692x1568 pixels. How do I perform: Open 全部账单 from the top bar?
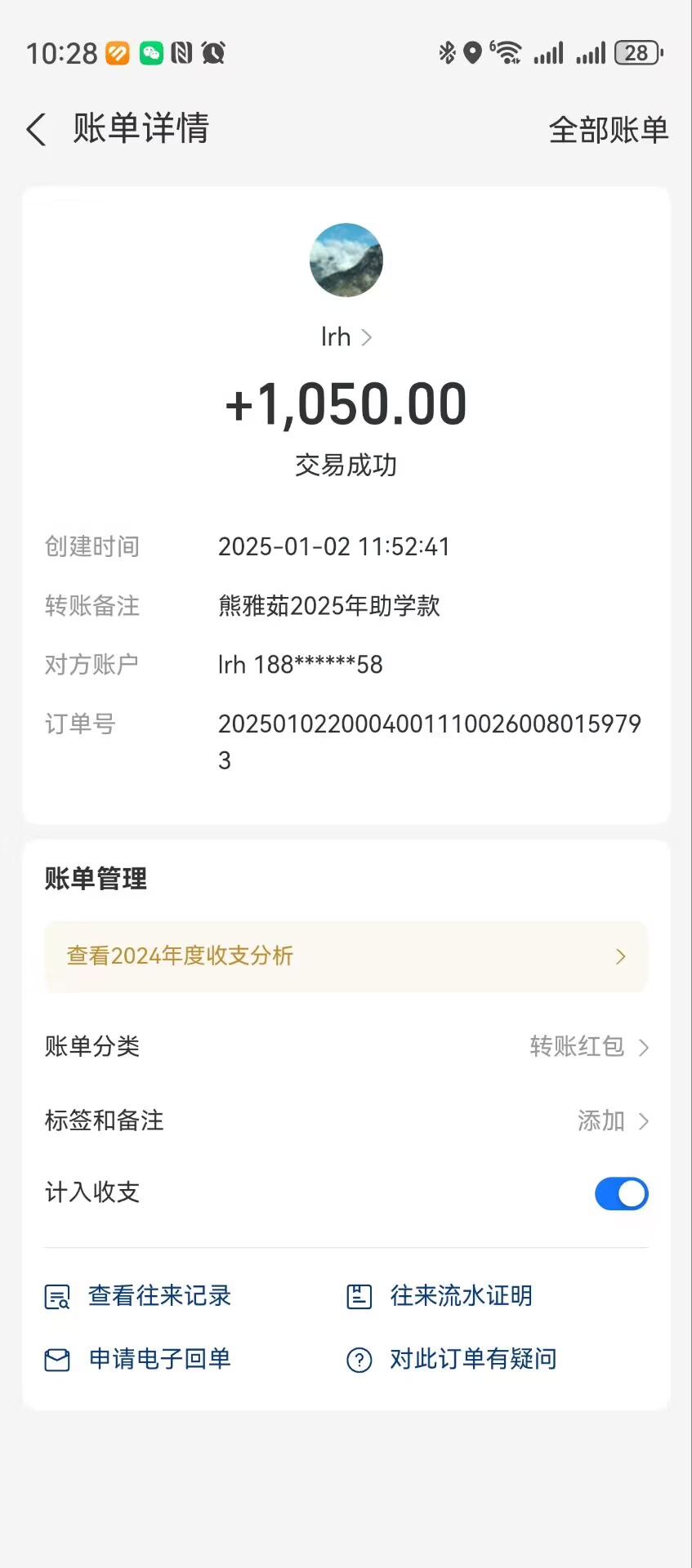(x=608, y=129)
